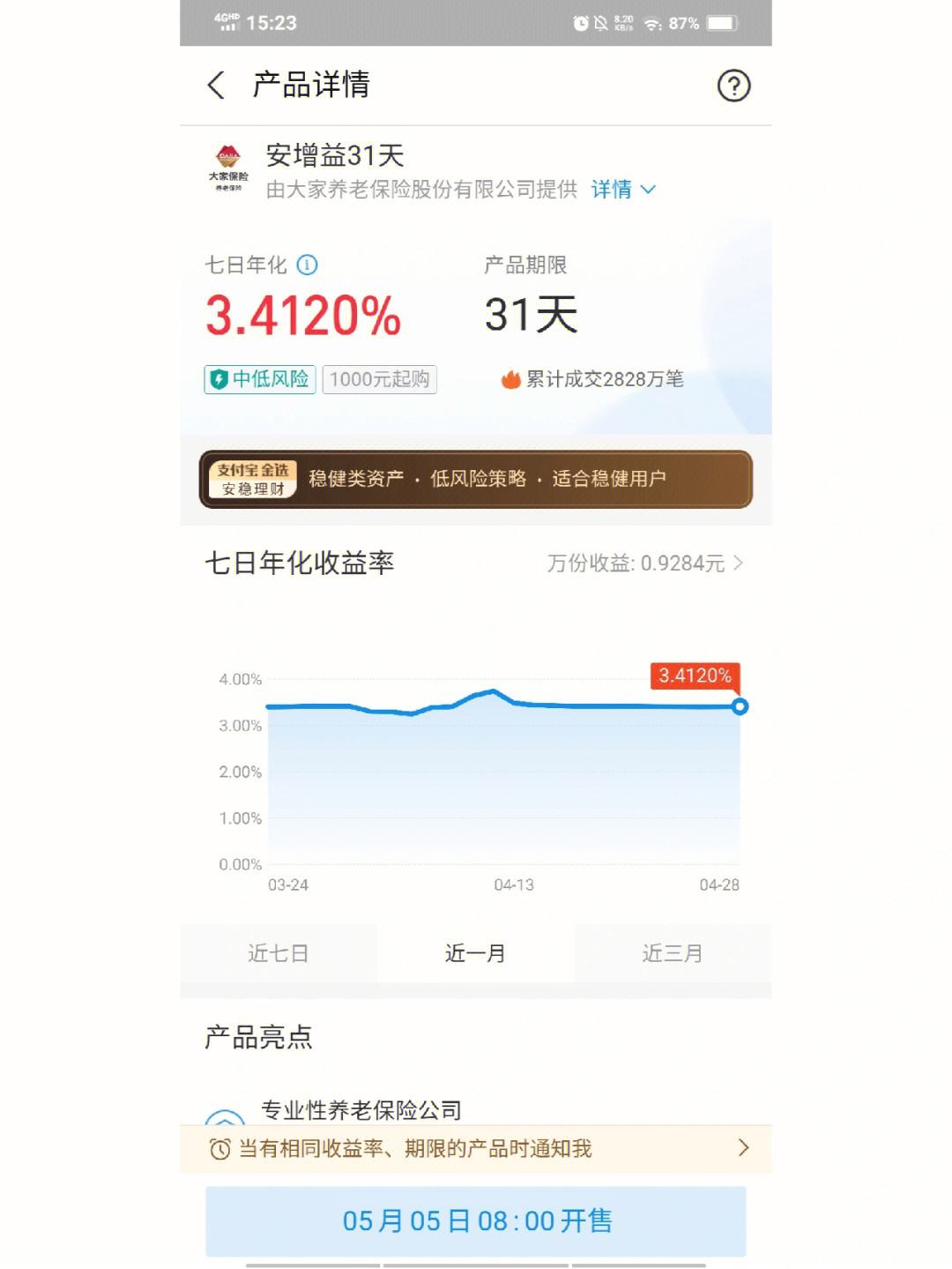Expand the 详情 provider details
This screenshot has width=952, height=1269.
click(622, 190)
